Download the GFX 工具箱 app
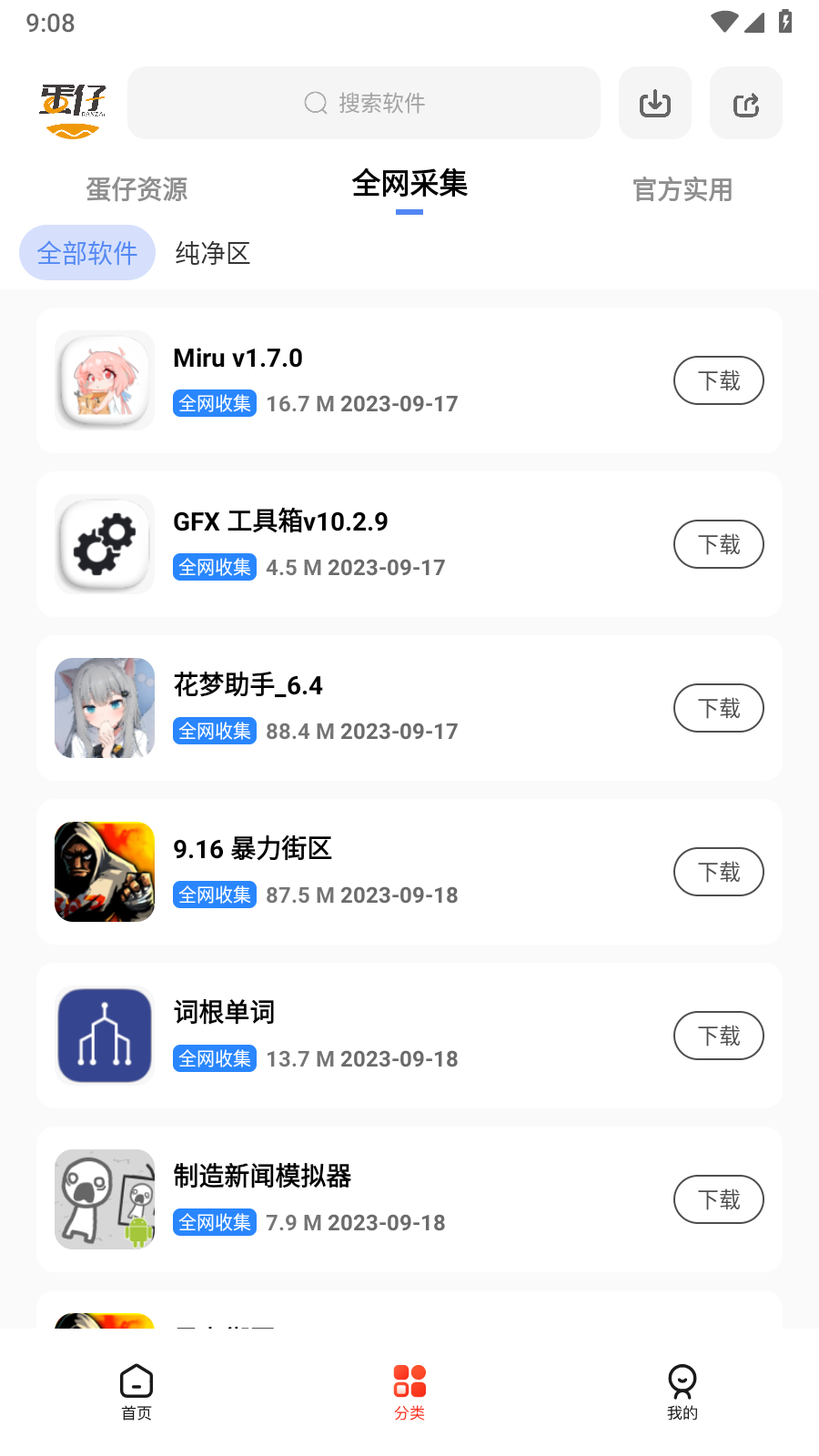Viewport: 819px width, 1456px height. (x=718, y=544)
